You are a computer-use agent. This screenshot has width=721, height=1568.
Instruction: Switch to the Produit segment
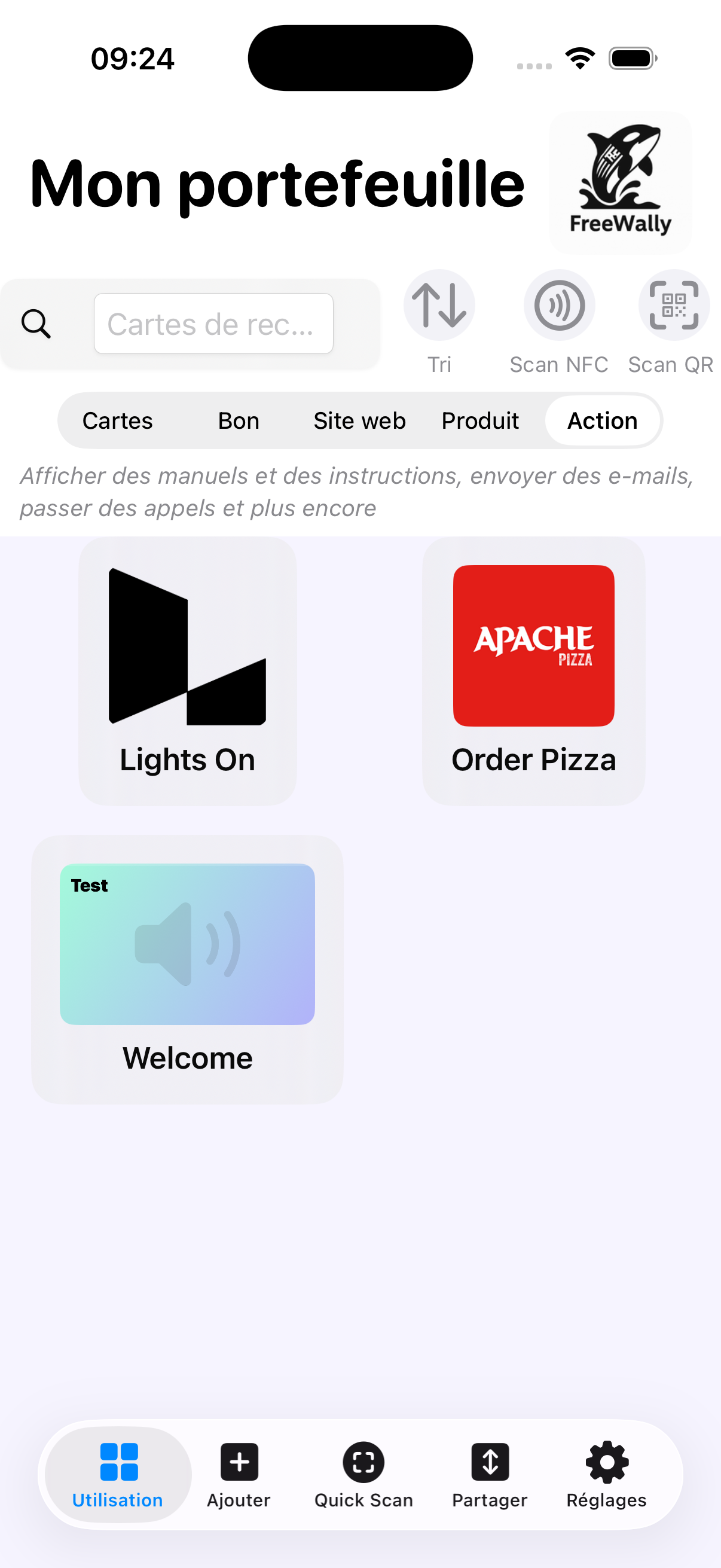[x=480, y=421]
